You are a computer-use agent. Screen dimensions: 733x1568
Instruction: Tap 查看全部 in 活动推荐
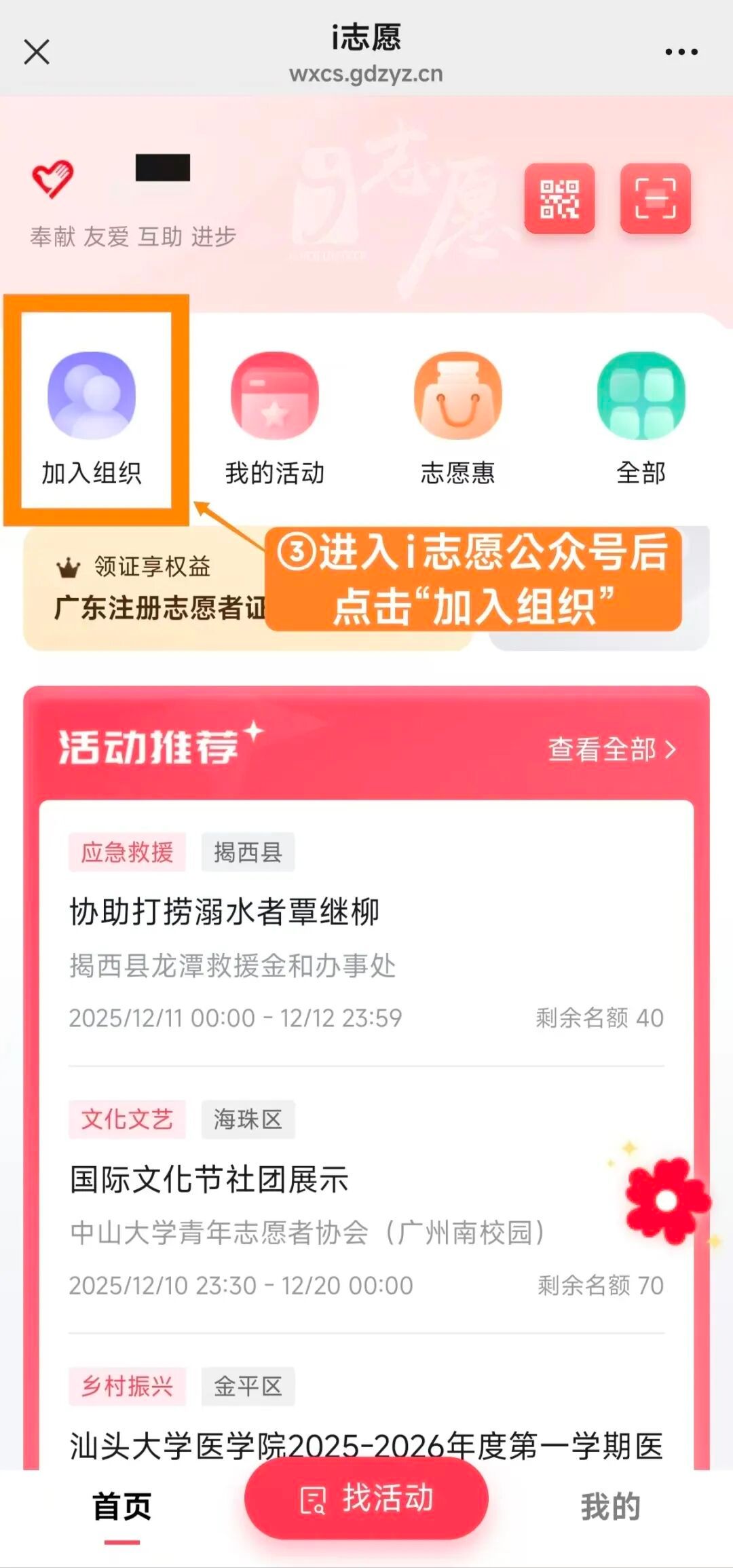[612, 749]
